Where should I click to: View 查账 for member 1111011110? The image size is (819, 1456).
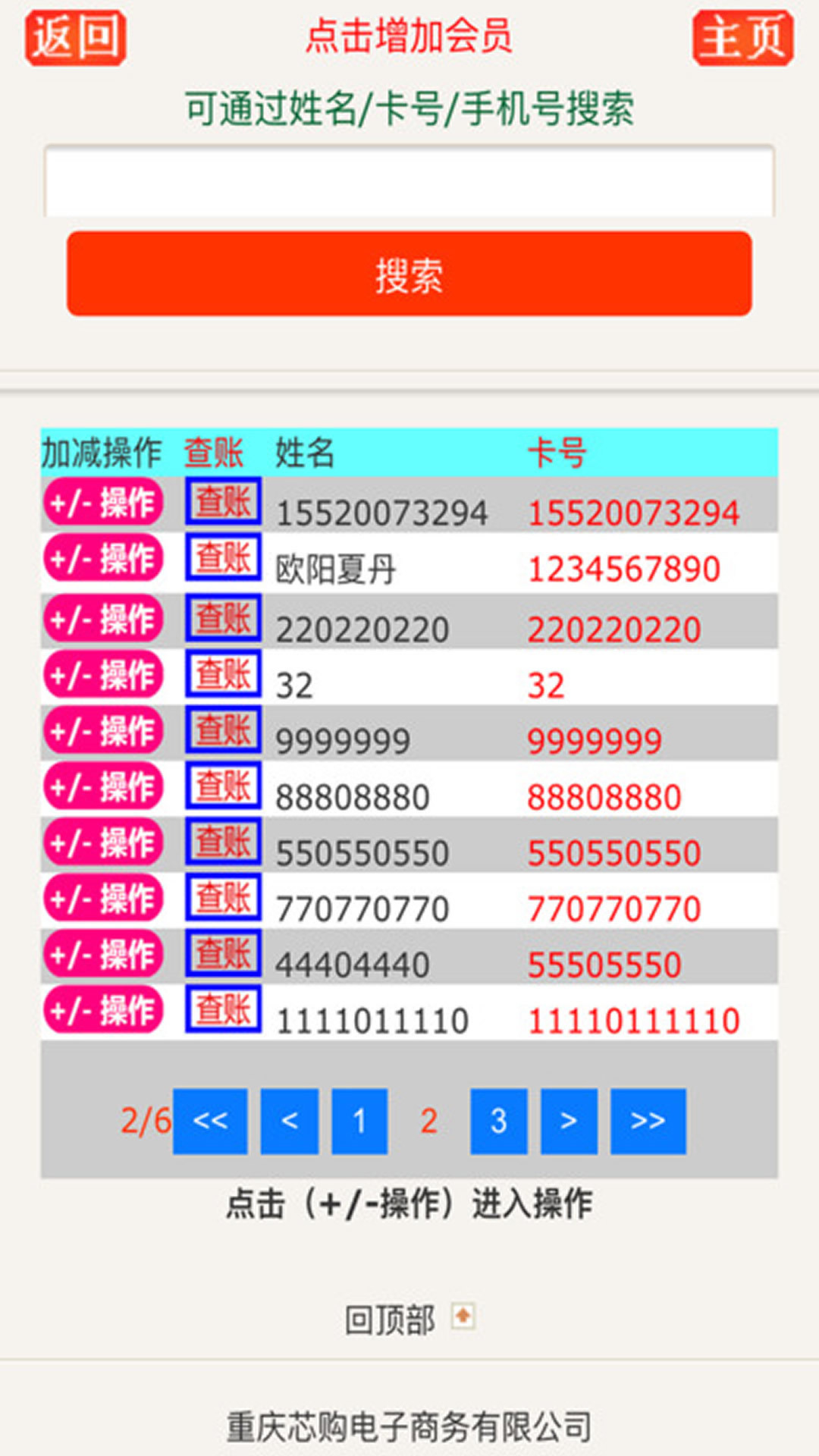click(223, 1009)
